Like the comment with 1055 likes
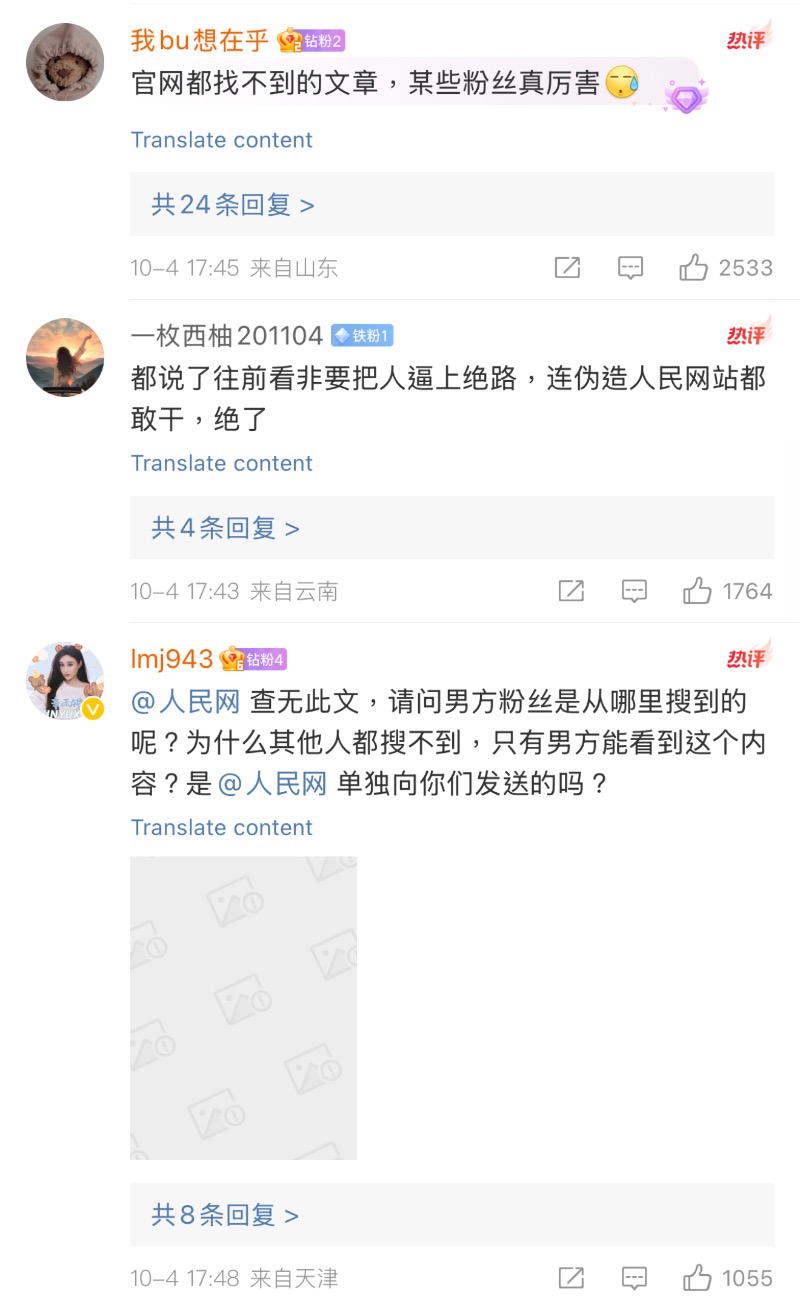800x1299 pixels. [x=697, y=1278]
